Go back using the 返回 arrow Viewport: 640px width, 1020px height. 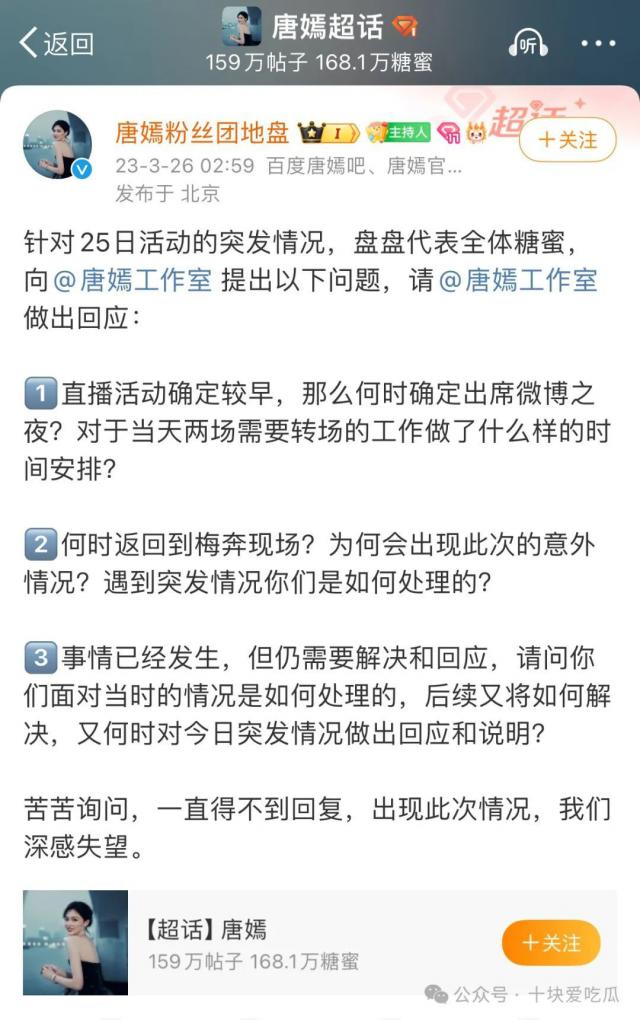[x=55, y=43]
